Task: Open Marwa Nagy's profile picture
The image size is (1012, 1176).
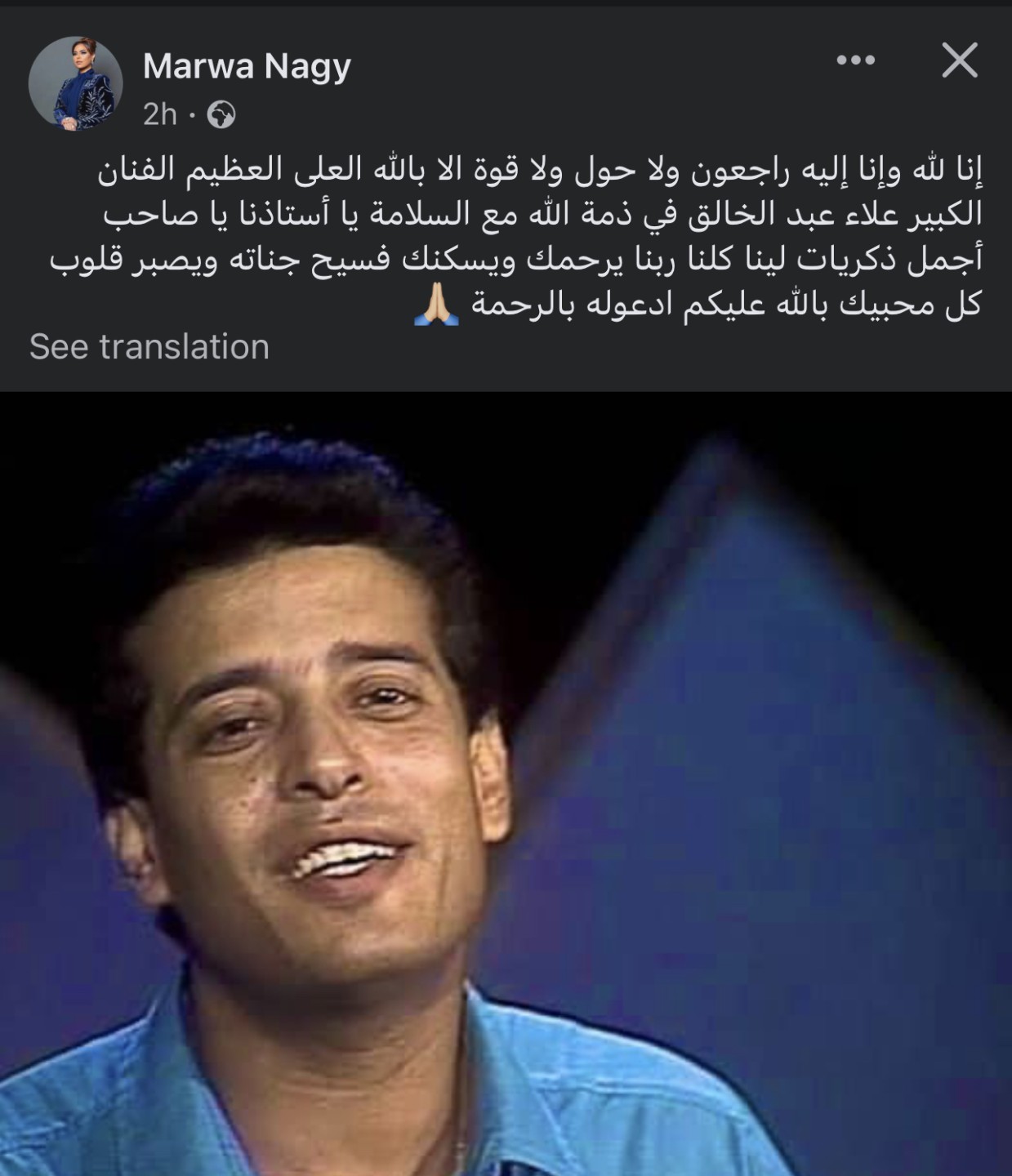Action: point(75,83)
